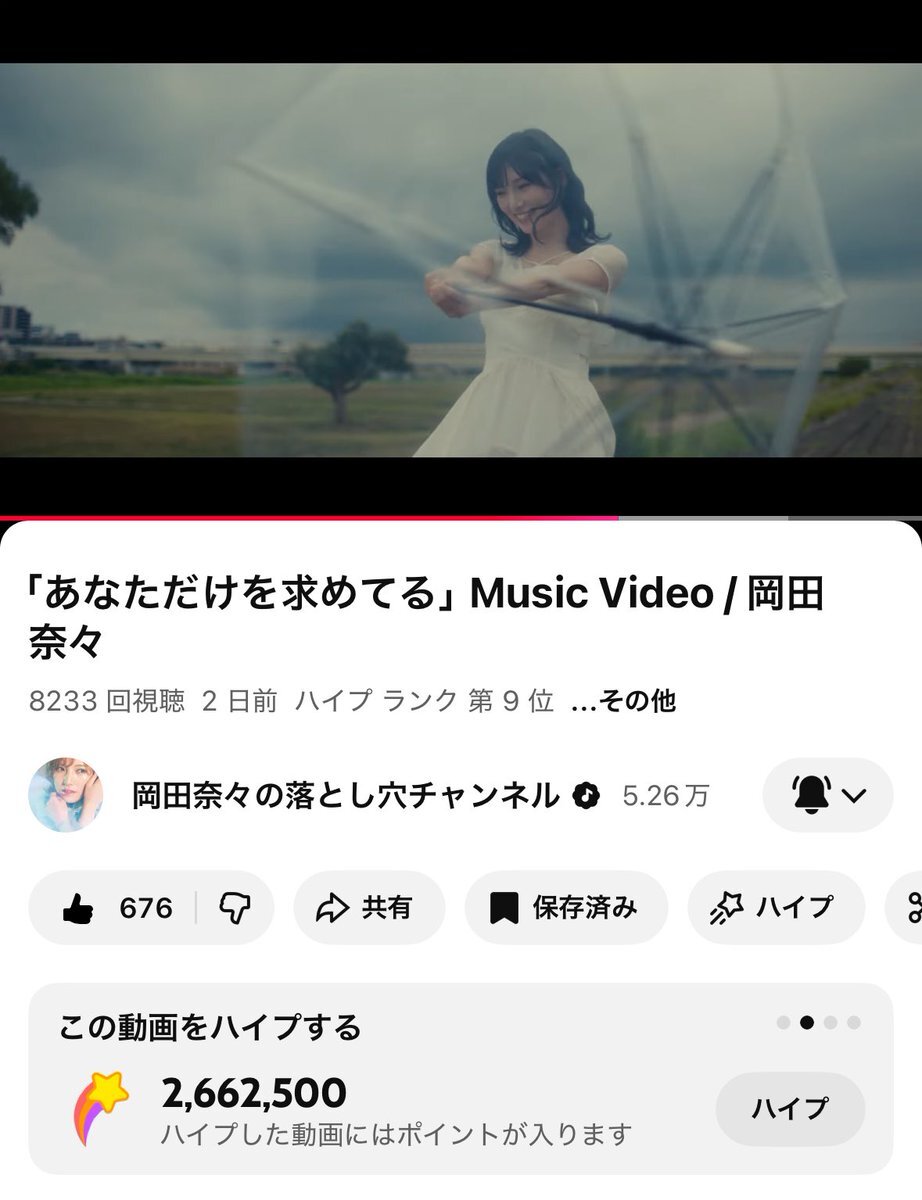922x1200 pixels.
Task: Dislike this music video
Action: 235,908
